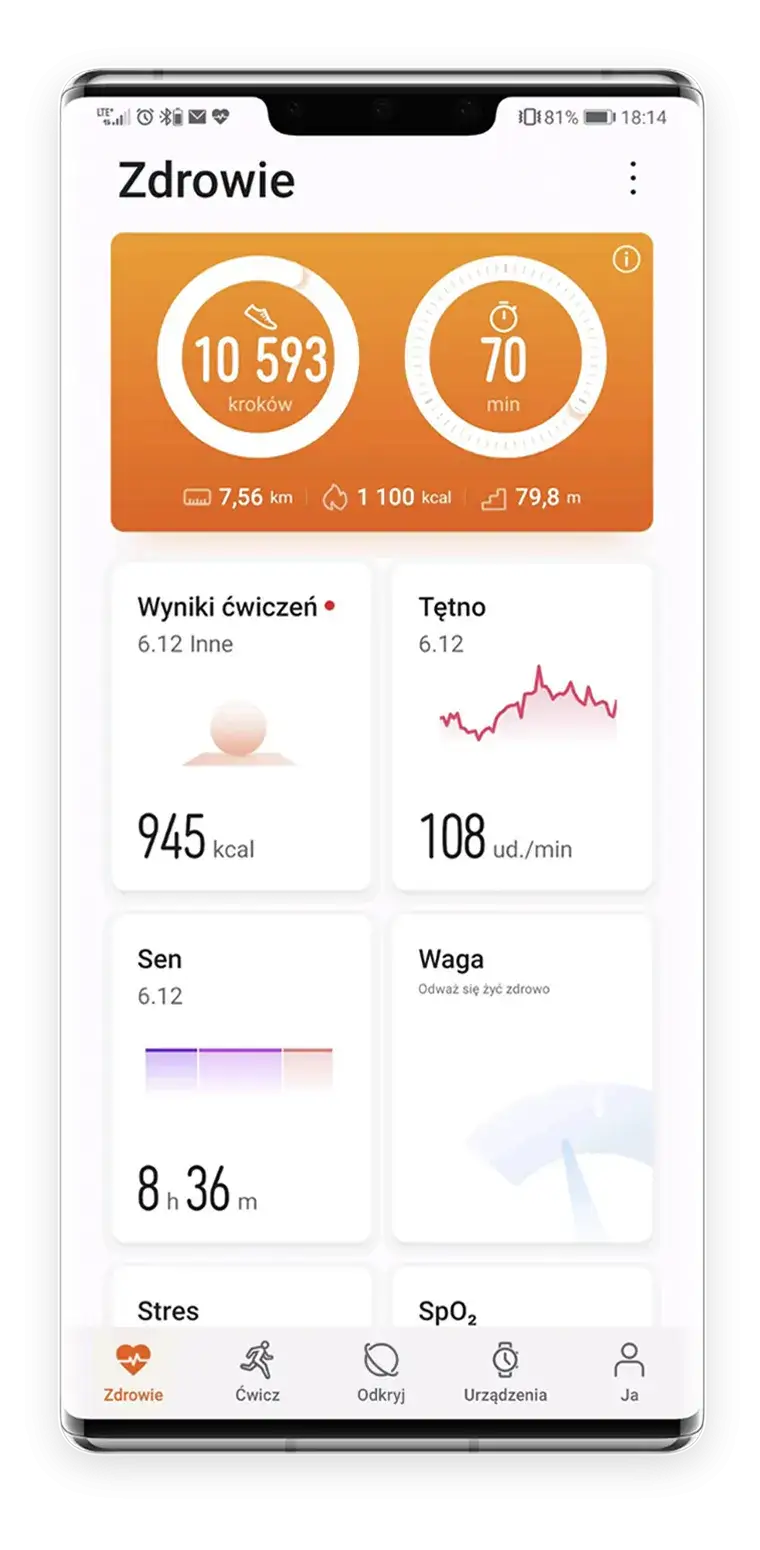Select the Zdrowie tab
The width and height of the screenshot is (760, 1550).
point(133,1373)
